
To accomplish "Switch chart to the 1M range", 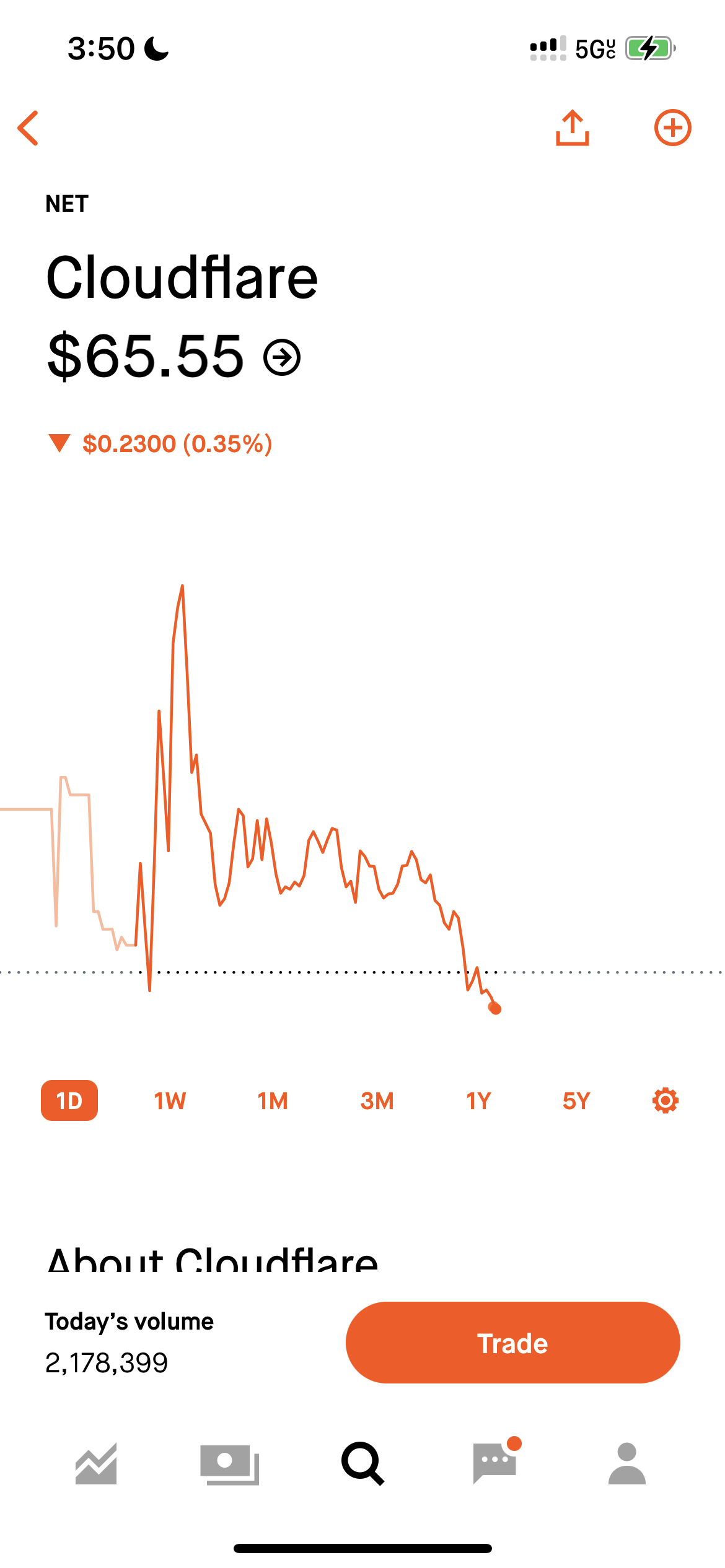I will click(x=273, y=1100).
